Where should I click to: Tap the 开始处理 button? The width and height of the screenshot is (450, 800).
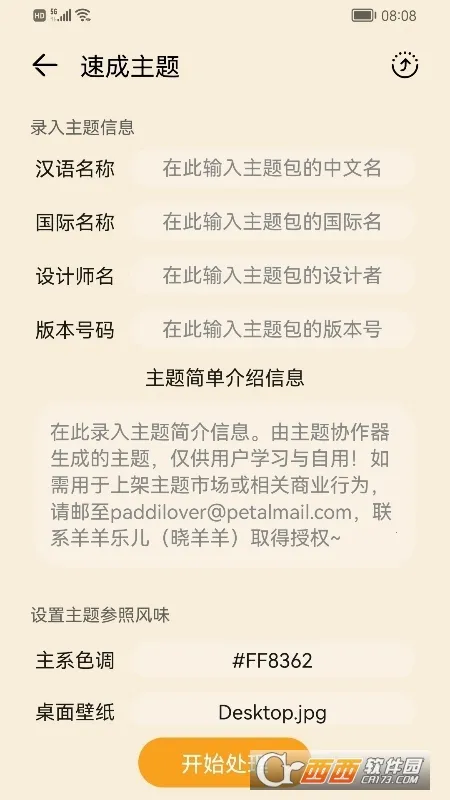pos(223,763)
